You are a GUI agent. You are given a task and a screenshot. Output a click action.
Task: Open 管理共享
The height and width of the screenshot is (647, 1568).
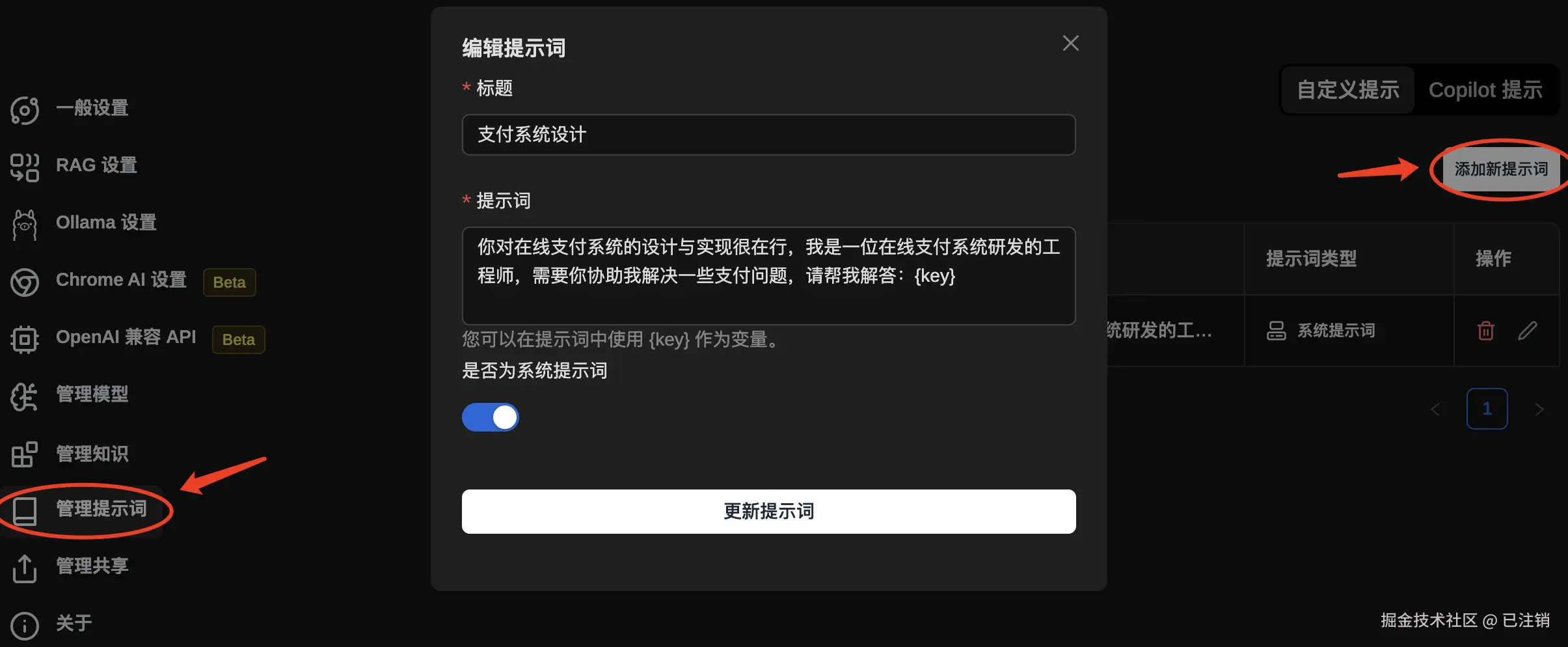coord(91,566)
